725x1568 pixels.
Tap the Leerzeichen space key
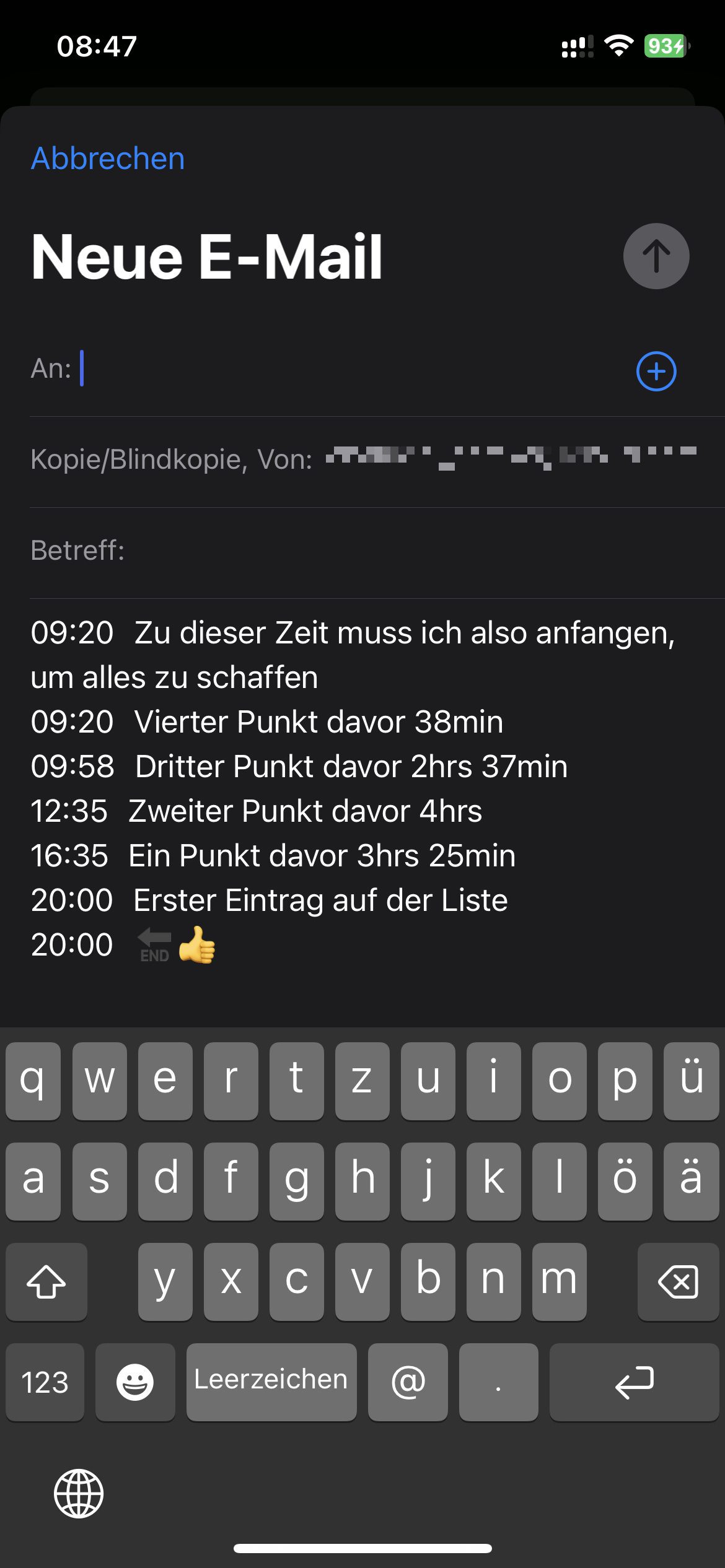pos(271,1382)
